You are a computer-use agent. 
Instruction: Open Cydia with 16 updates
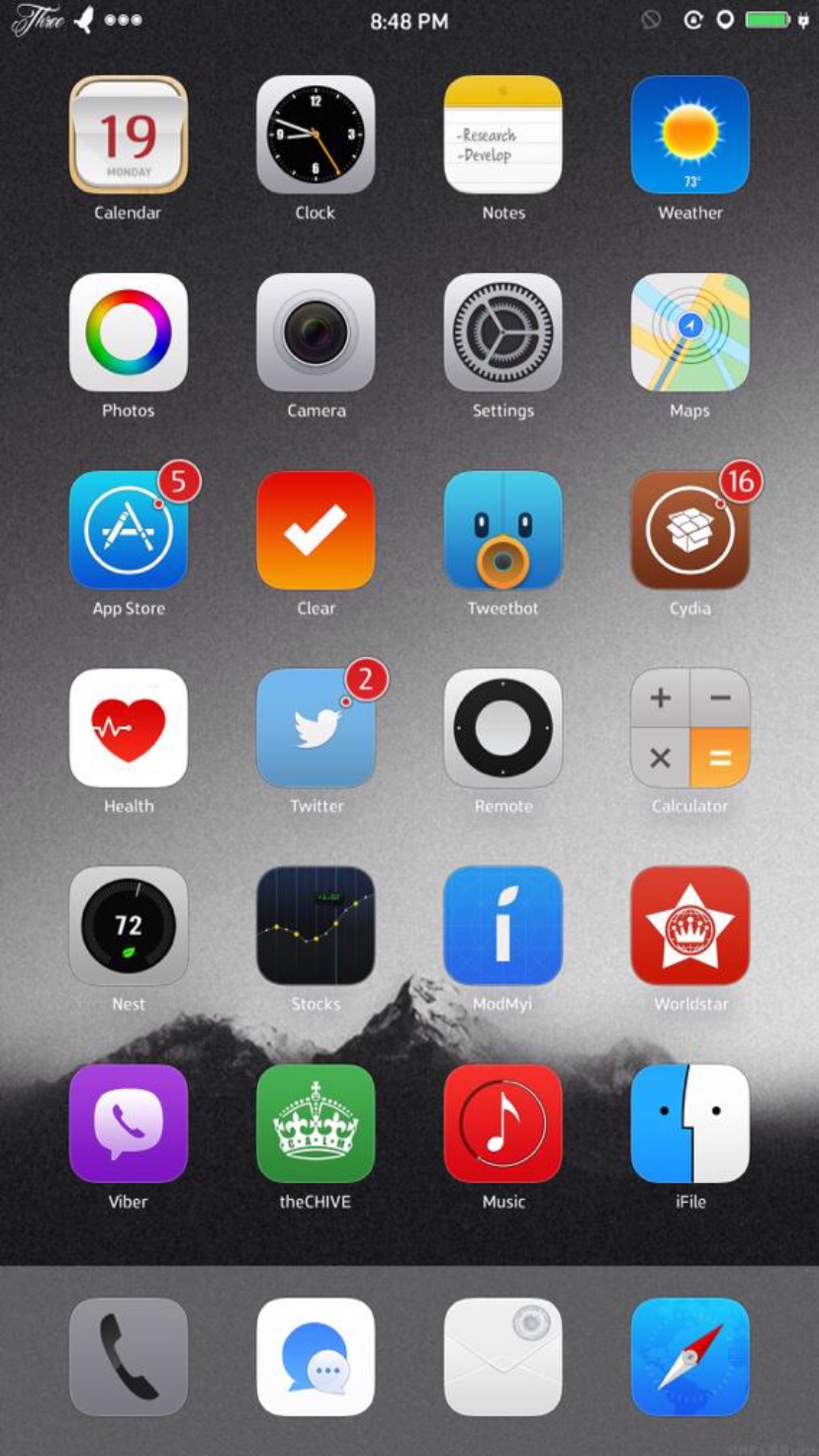690,530
